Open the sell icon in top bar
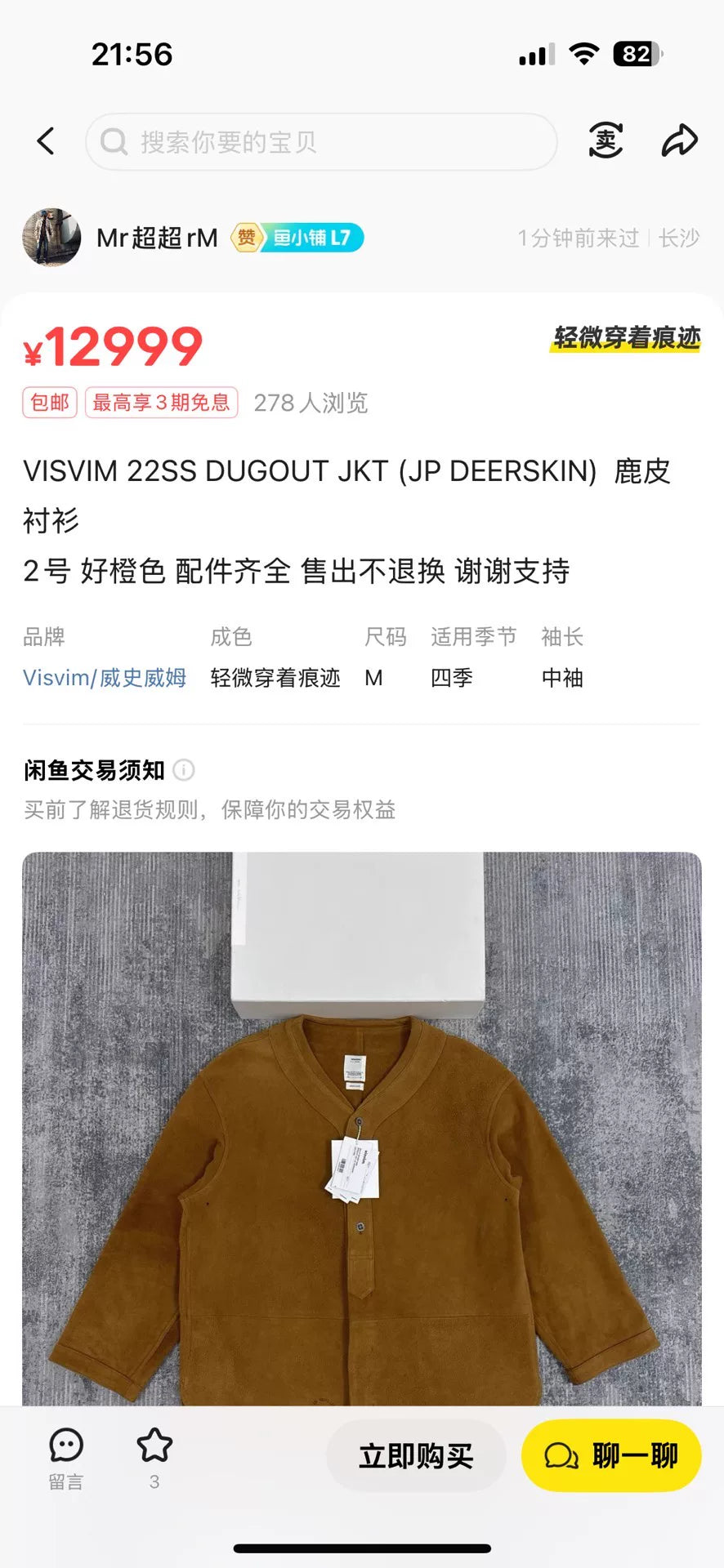Screen dimensions: 724x1568 tap(606, 141)
